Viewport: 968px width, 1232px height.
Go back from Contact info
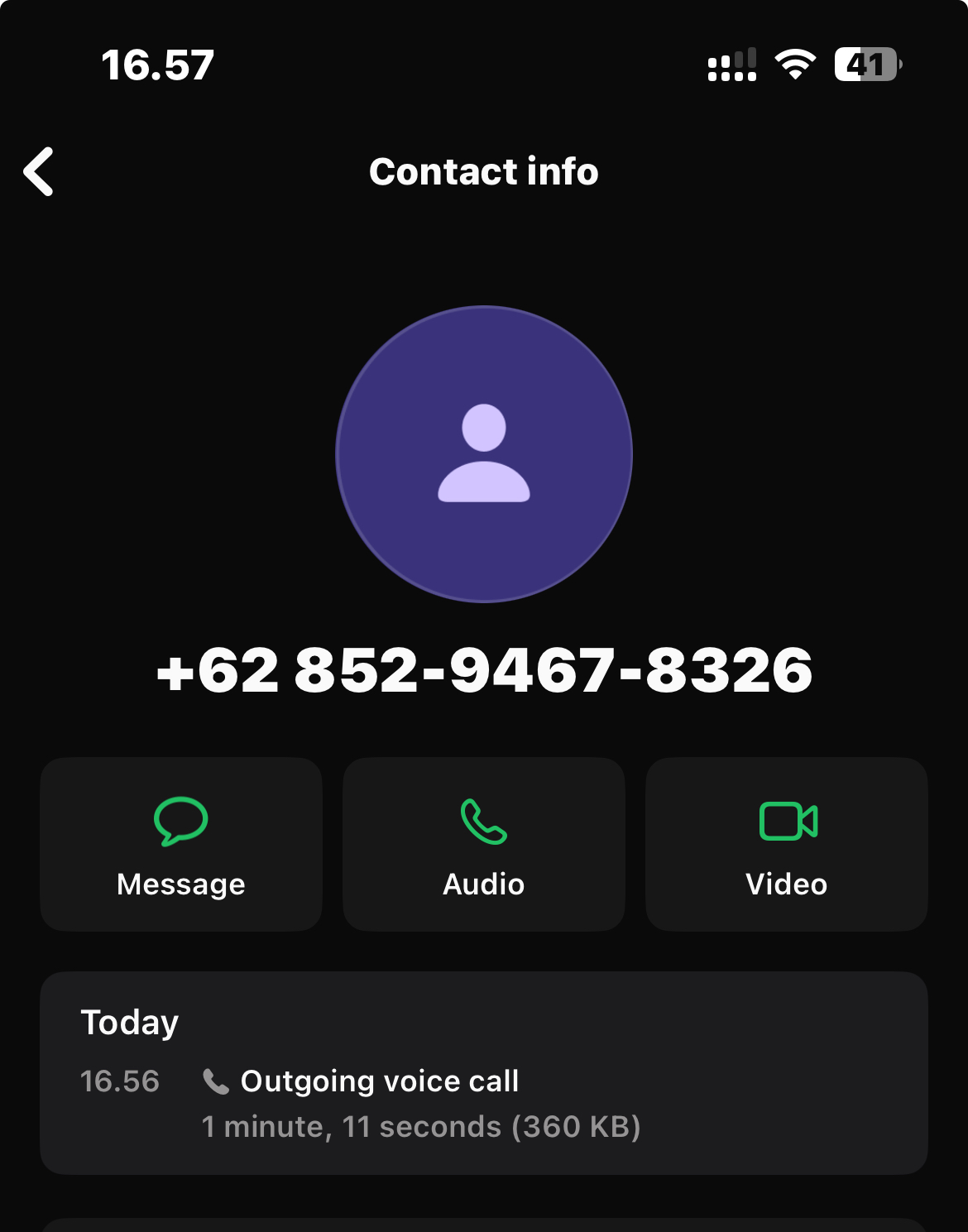39,172
